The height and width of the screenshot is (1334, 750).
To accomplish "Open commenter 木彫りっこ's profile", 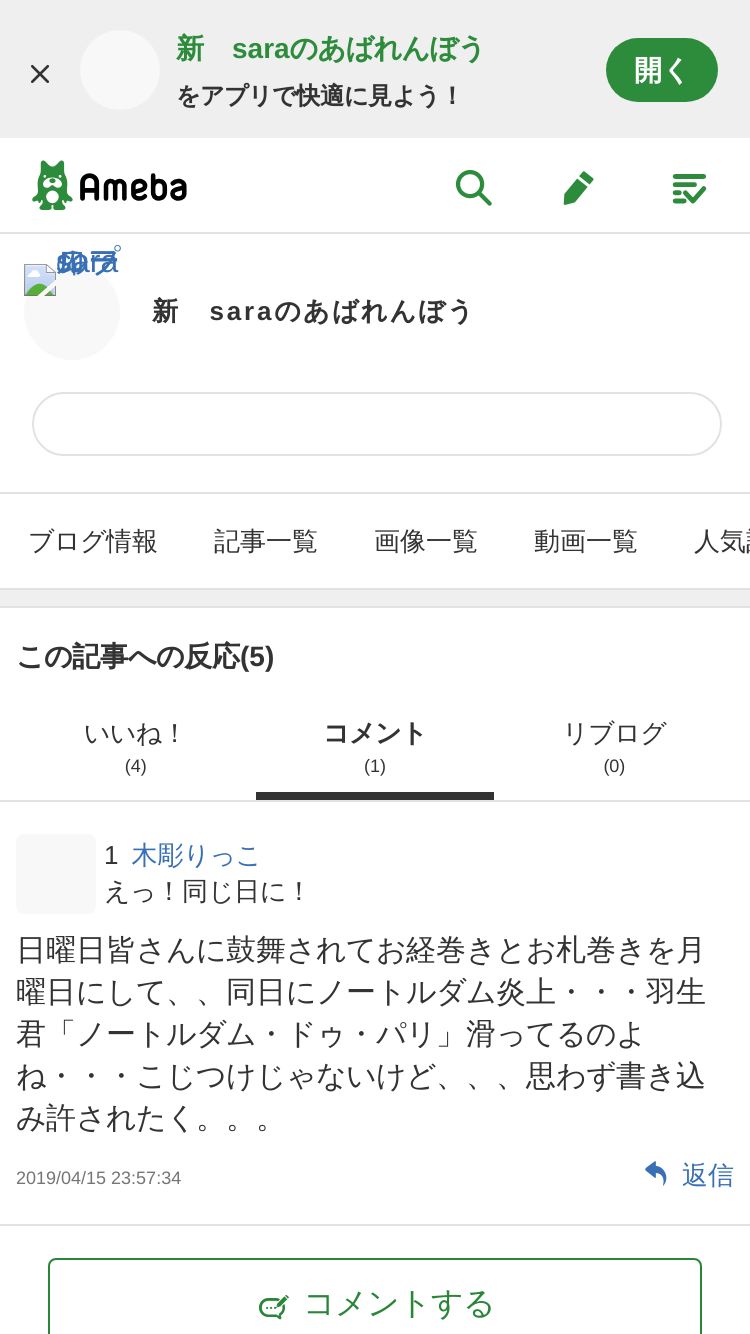I will 196,855.
